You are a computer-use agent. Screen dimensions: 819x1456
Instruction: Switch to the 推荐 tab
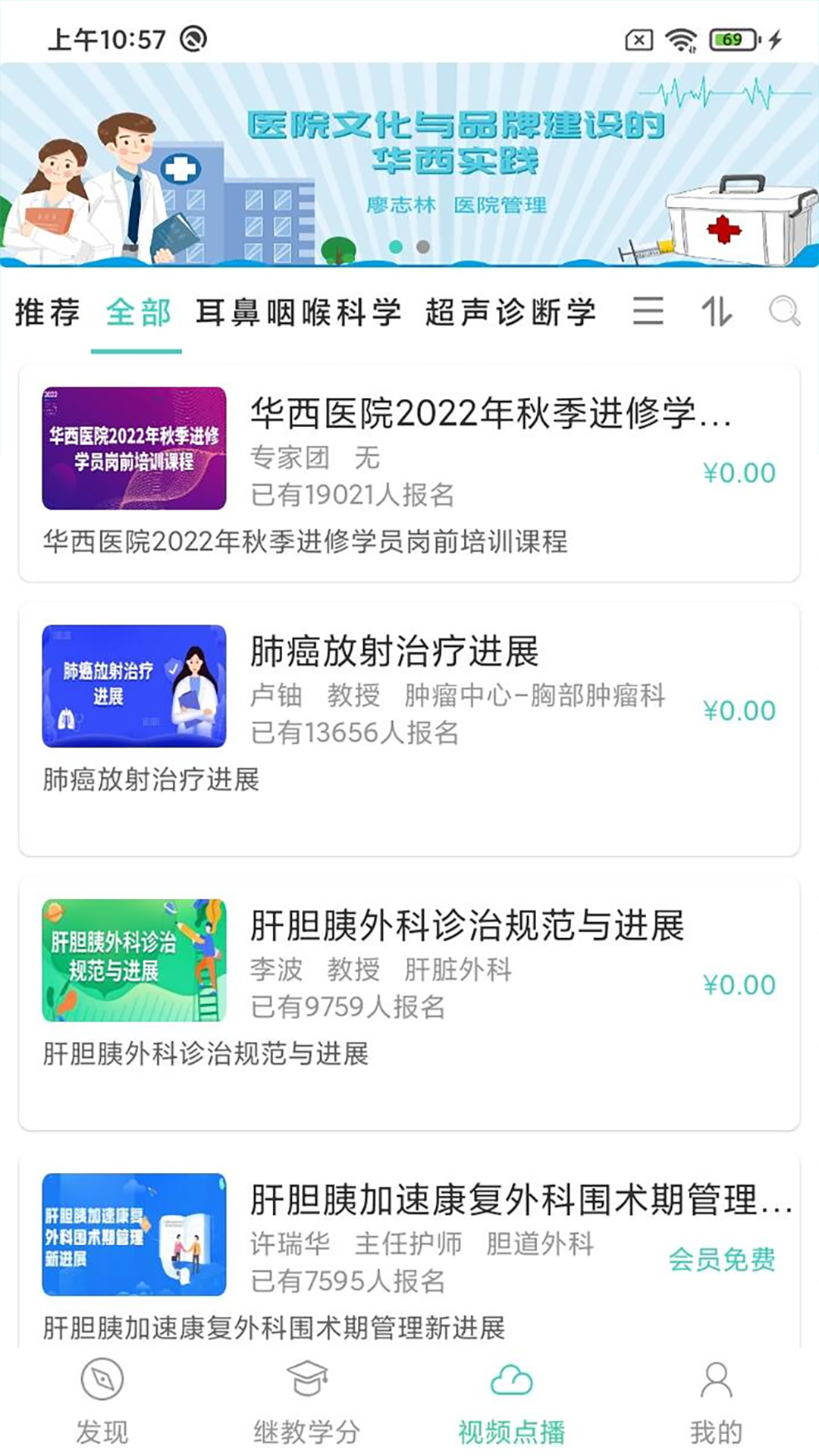tap(48, 312)
